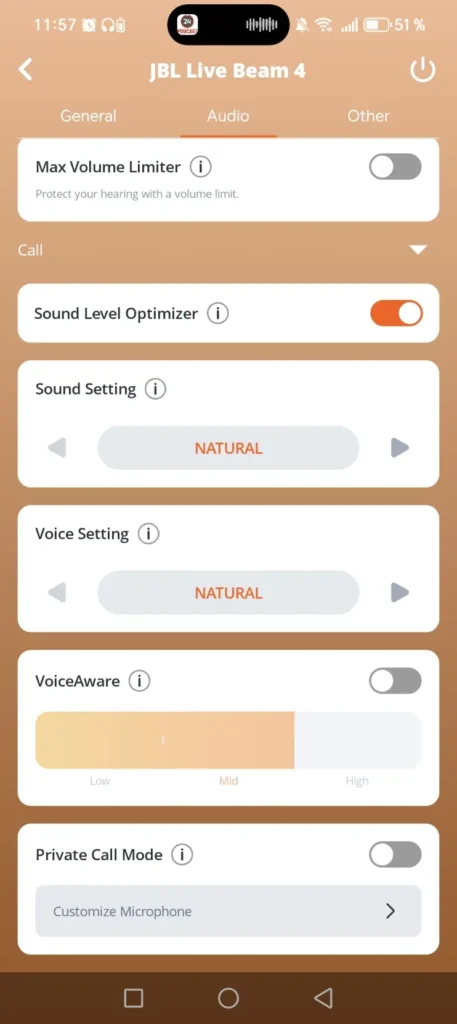
Task: Tap the power icon in header
Action: (422, 70)
